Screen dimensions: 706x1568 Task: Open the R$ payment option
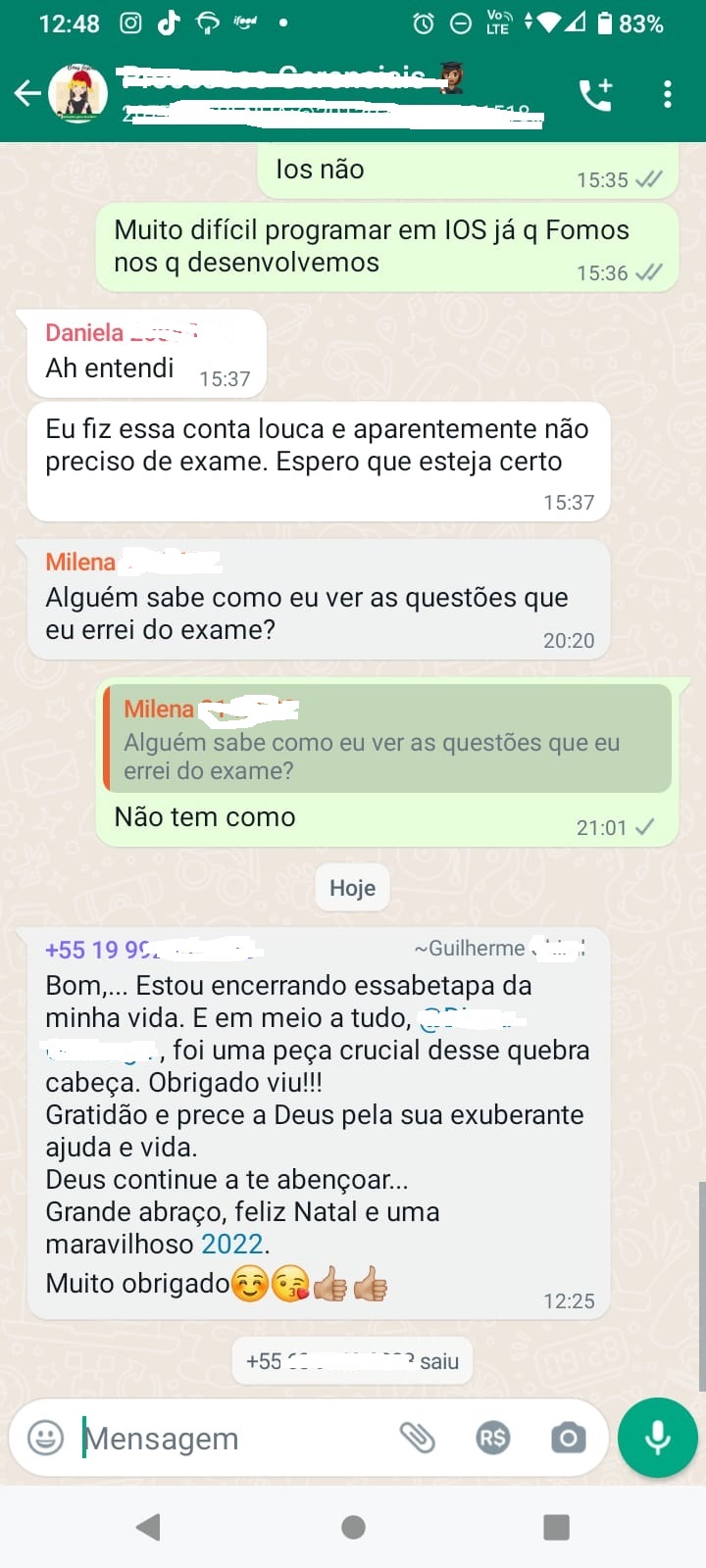point(492,1438)
